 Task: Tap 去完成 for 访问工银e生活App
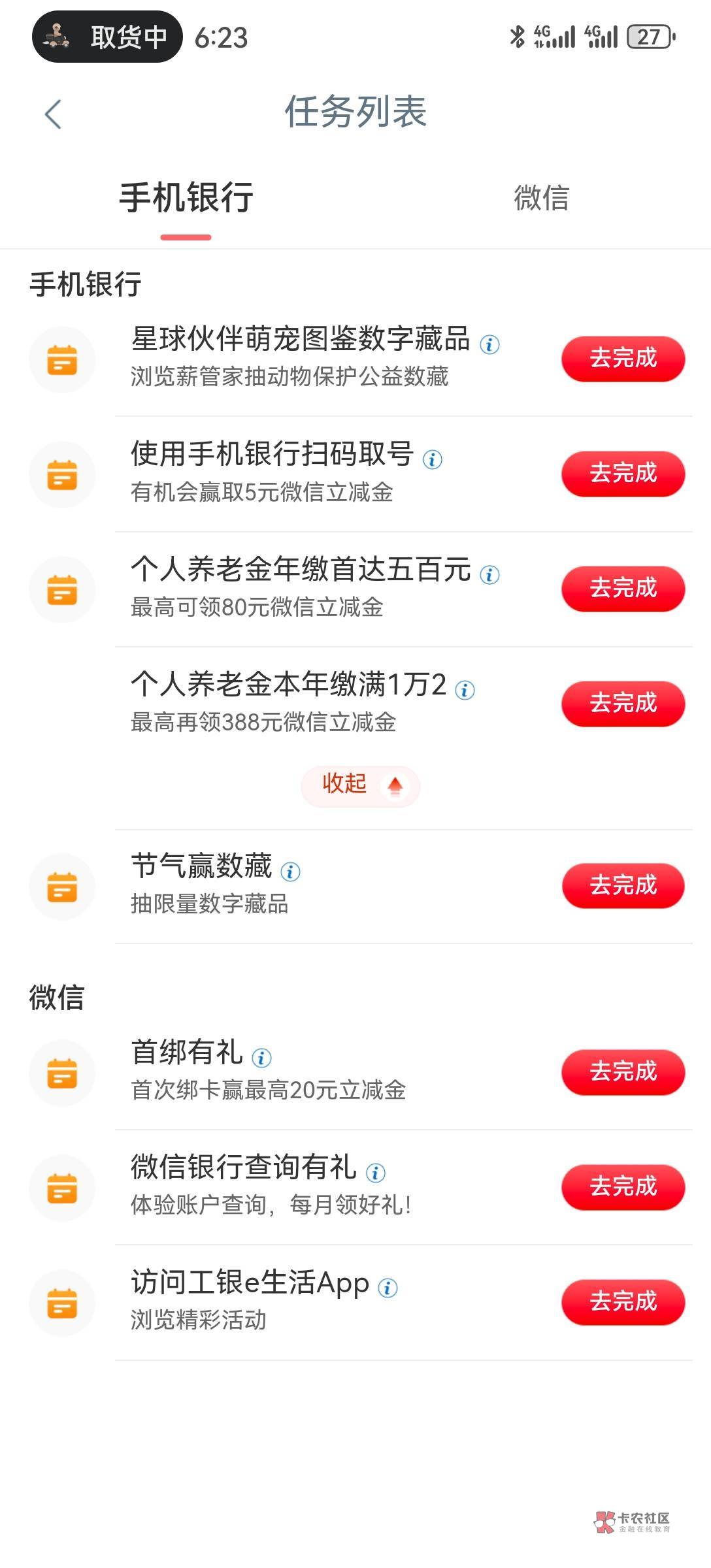[623, 1301]
